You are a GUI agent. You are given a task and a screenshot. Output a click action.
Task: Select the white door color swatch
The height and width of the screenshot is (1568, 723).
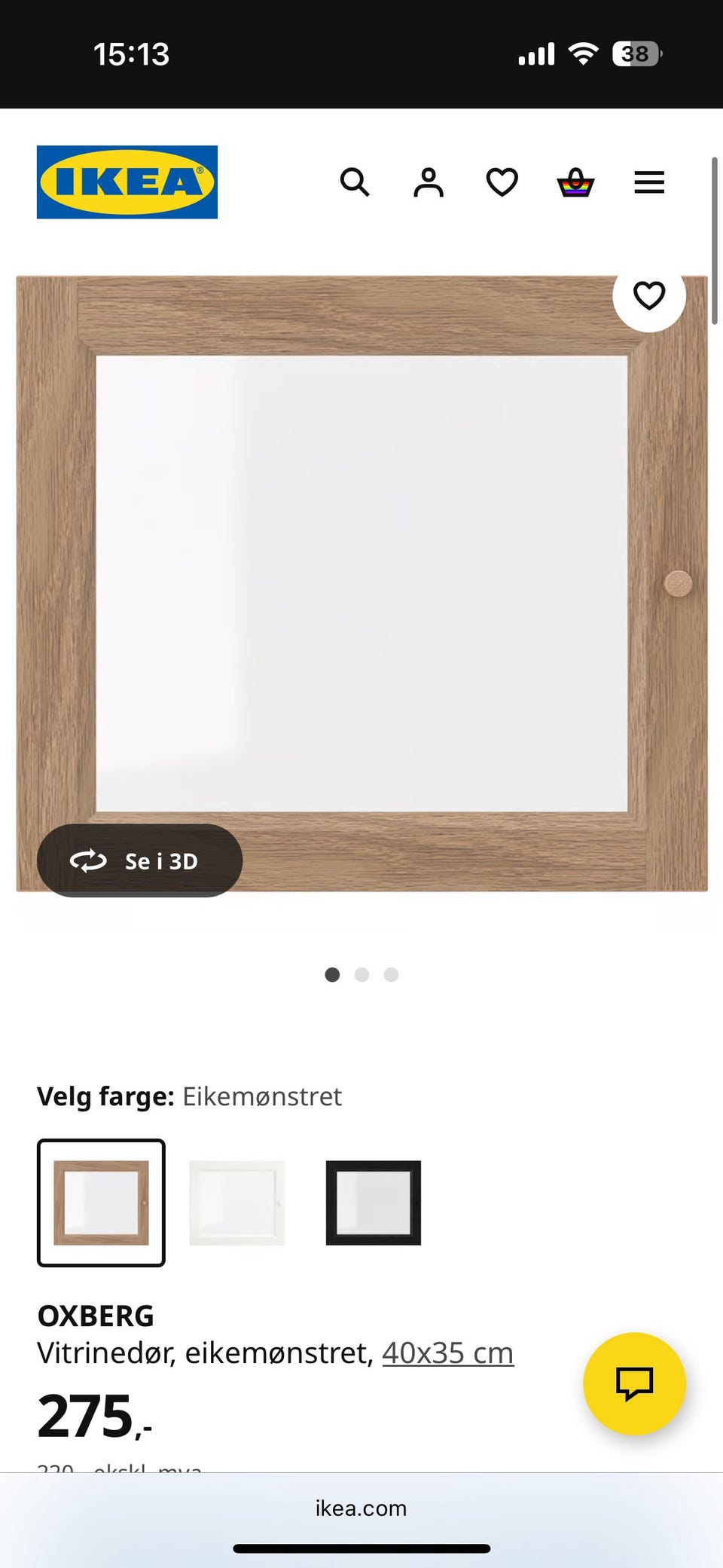(236, 1202)
